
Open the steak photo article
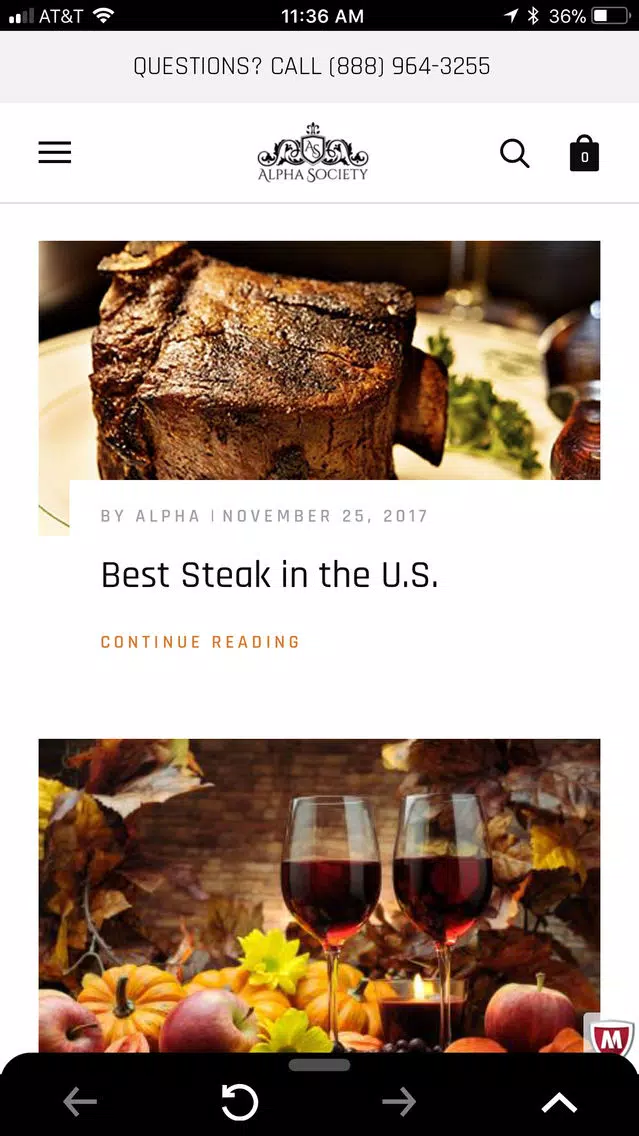tap(319, 360)
